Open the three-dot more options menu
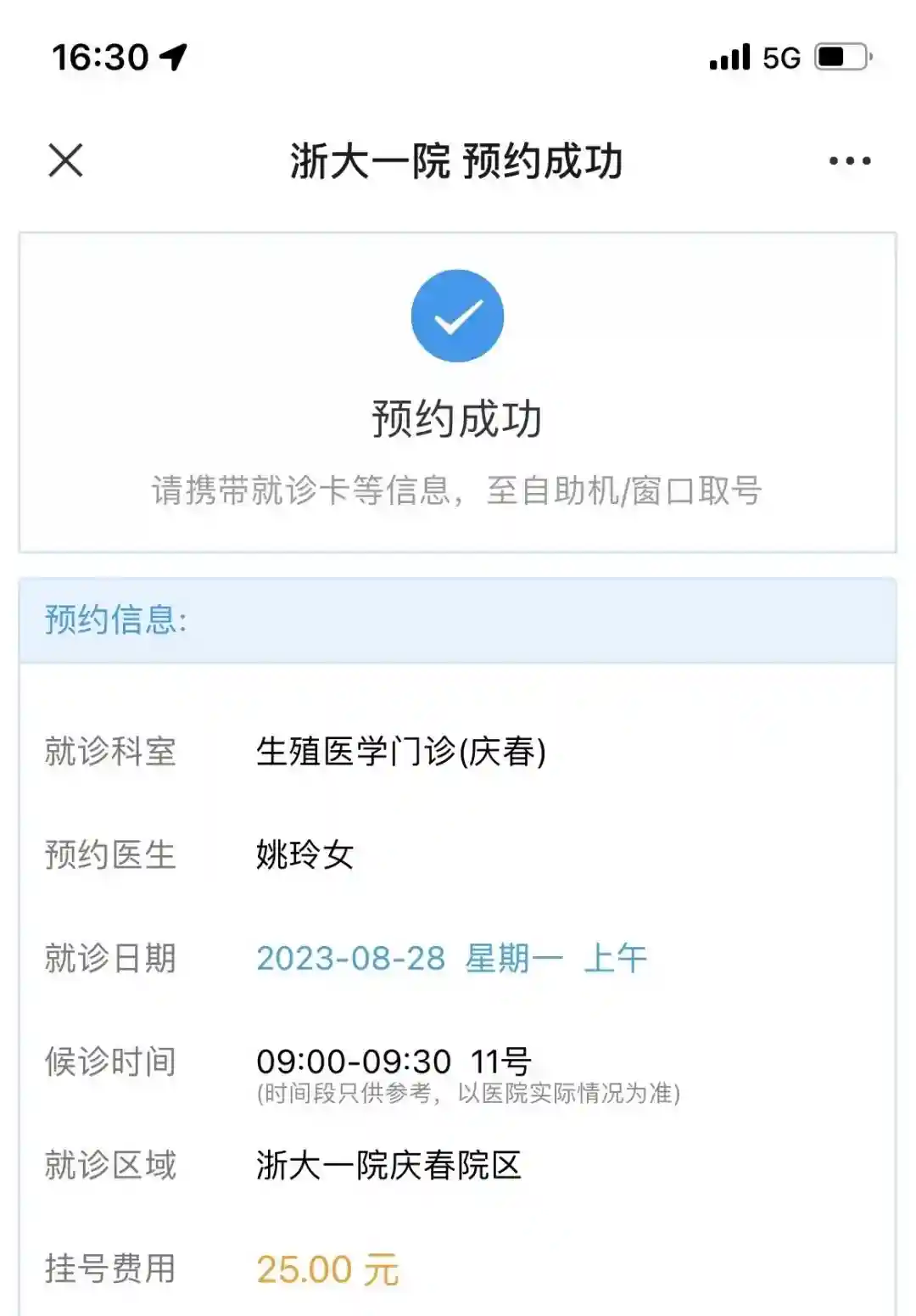916x1316 pixels. coord(849,160)
